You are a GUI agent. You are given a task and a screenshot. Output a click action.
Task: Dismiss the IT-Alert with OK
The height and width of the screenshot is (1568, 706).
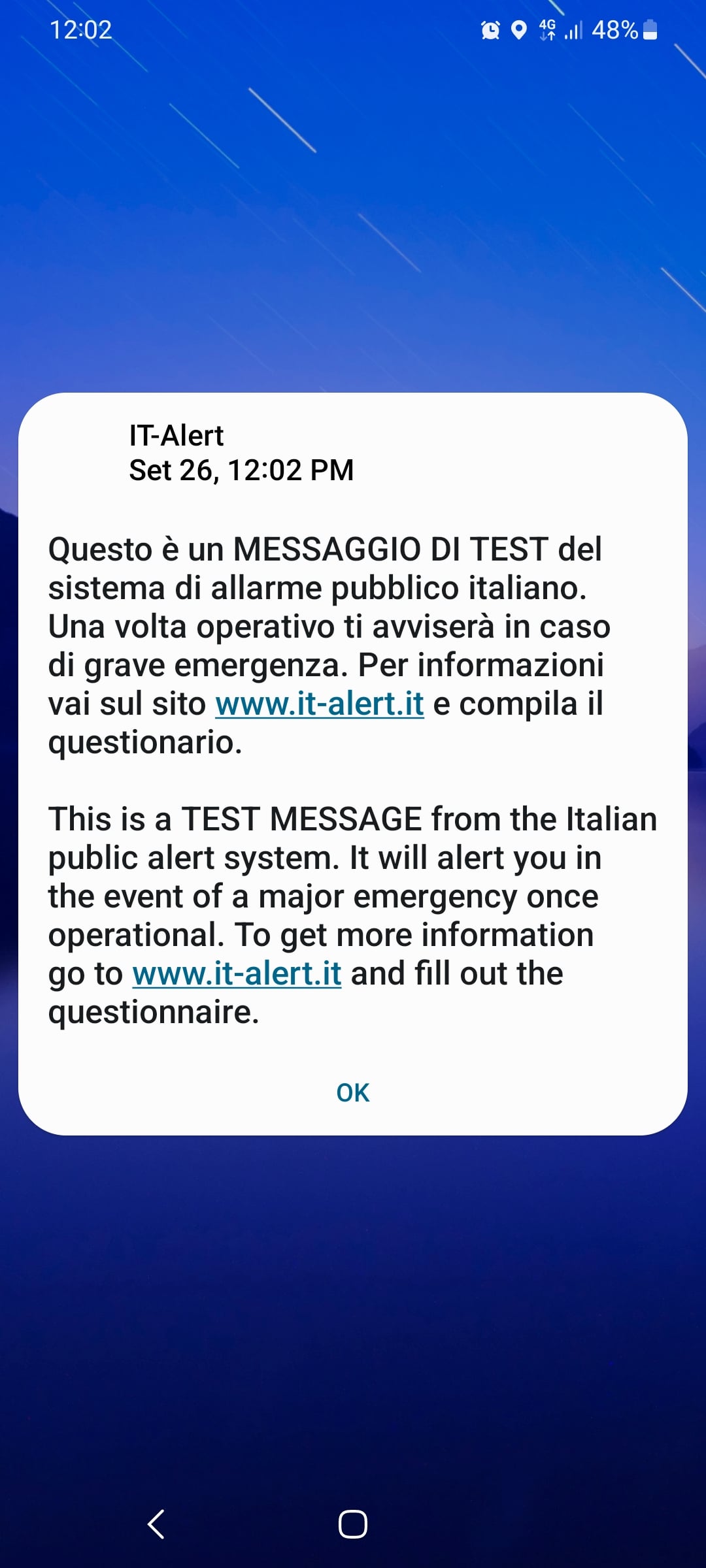click(x=352, y=1092)
